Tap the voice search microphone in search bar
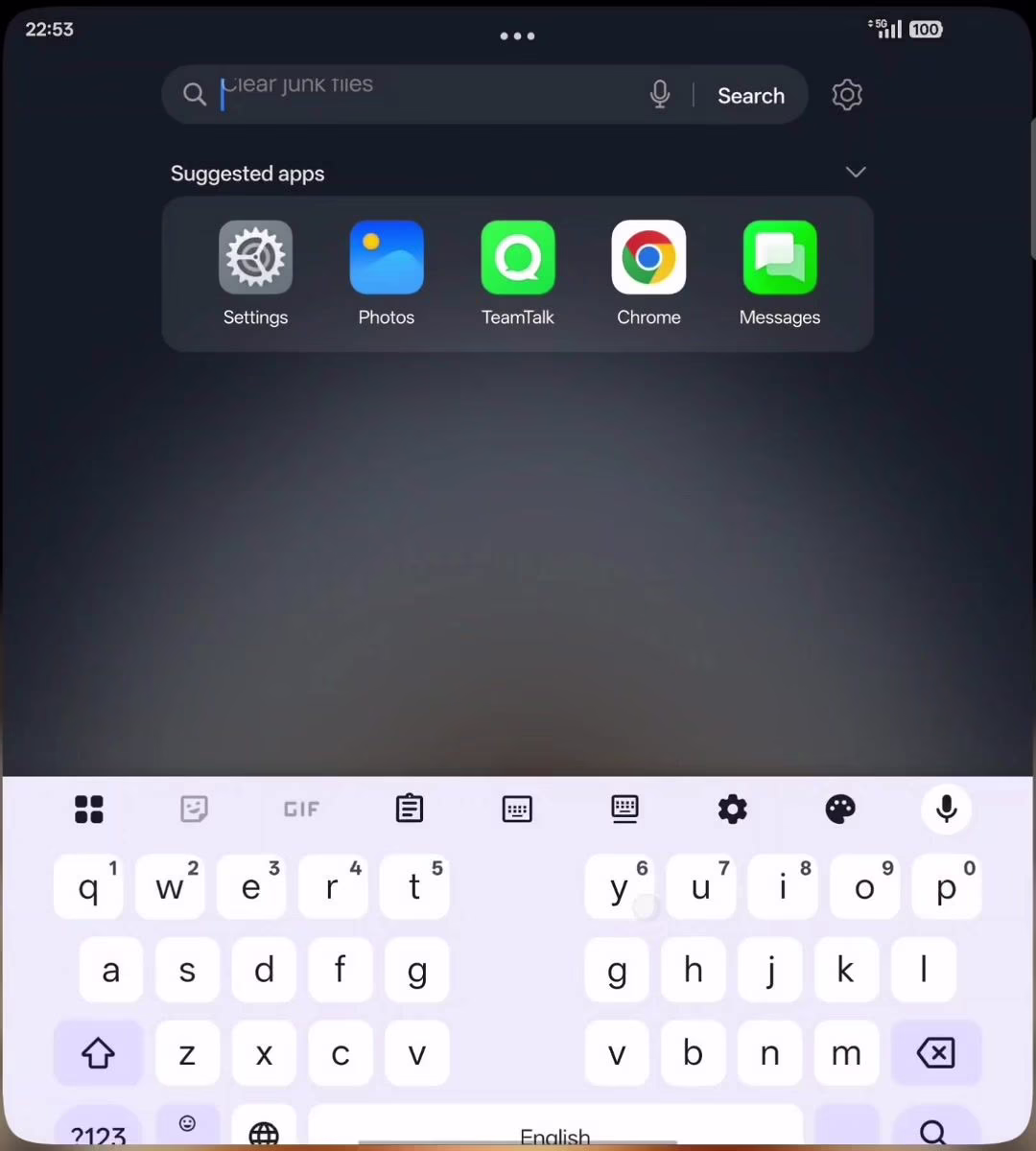This screenshot has height=1151, width=1036. pos(660,94)
